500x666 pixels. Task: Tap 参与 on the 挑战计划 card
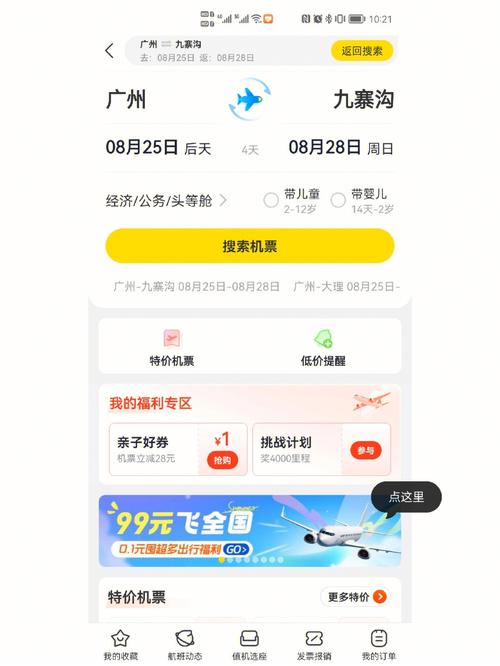tap(366, 450)
